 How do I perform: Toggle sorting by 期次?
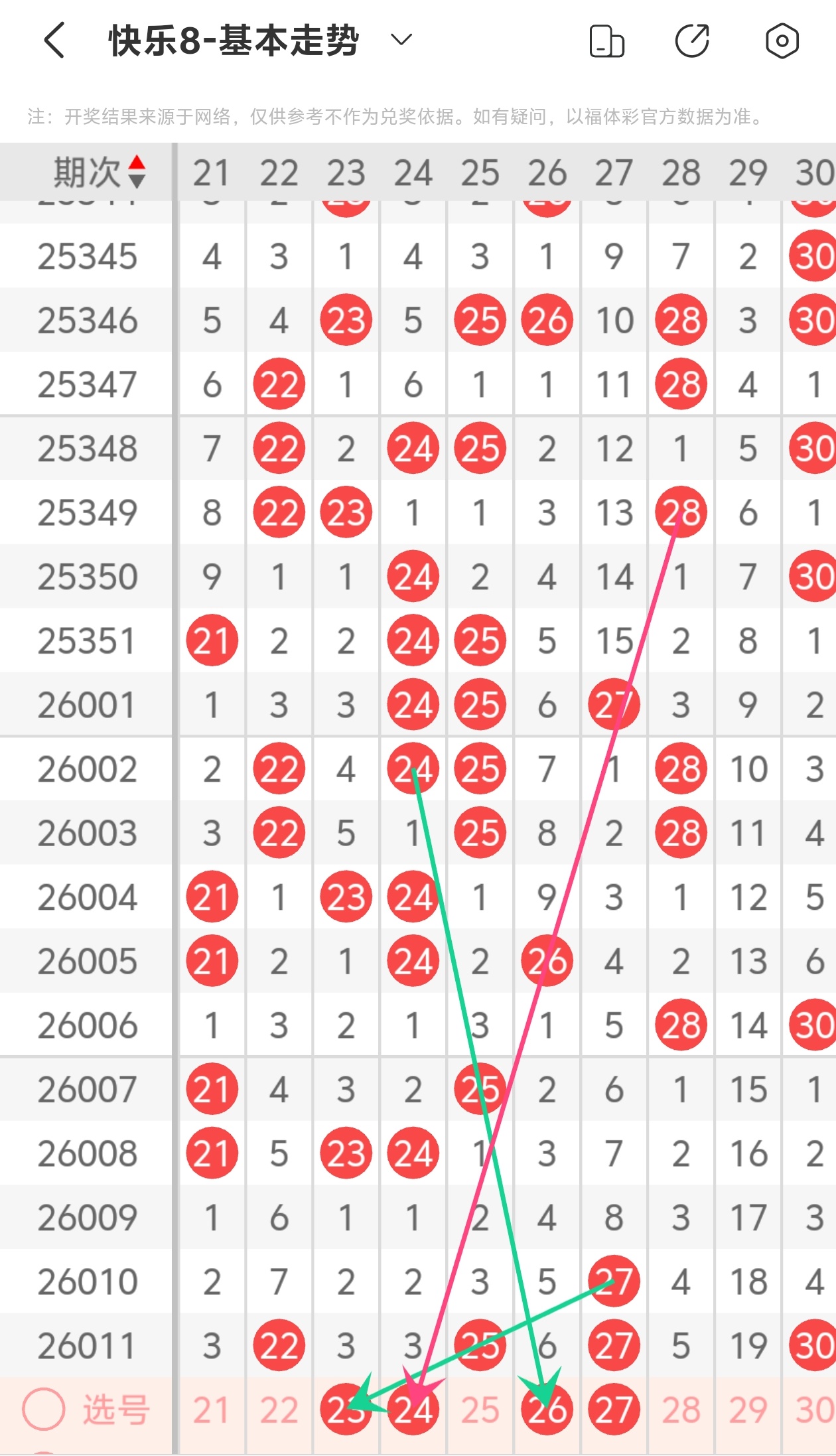click(x=137, y=172)
